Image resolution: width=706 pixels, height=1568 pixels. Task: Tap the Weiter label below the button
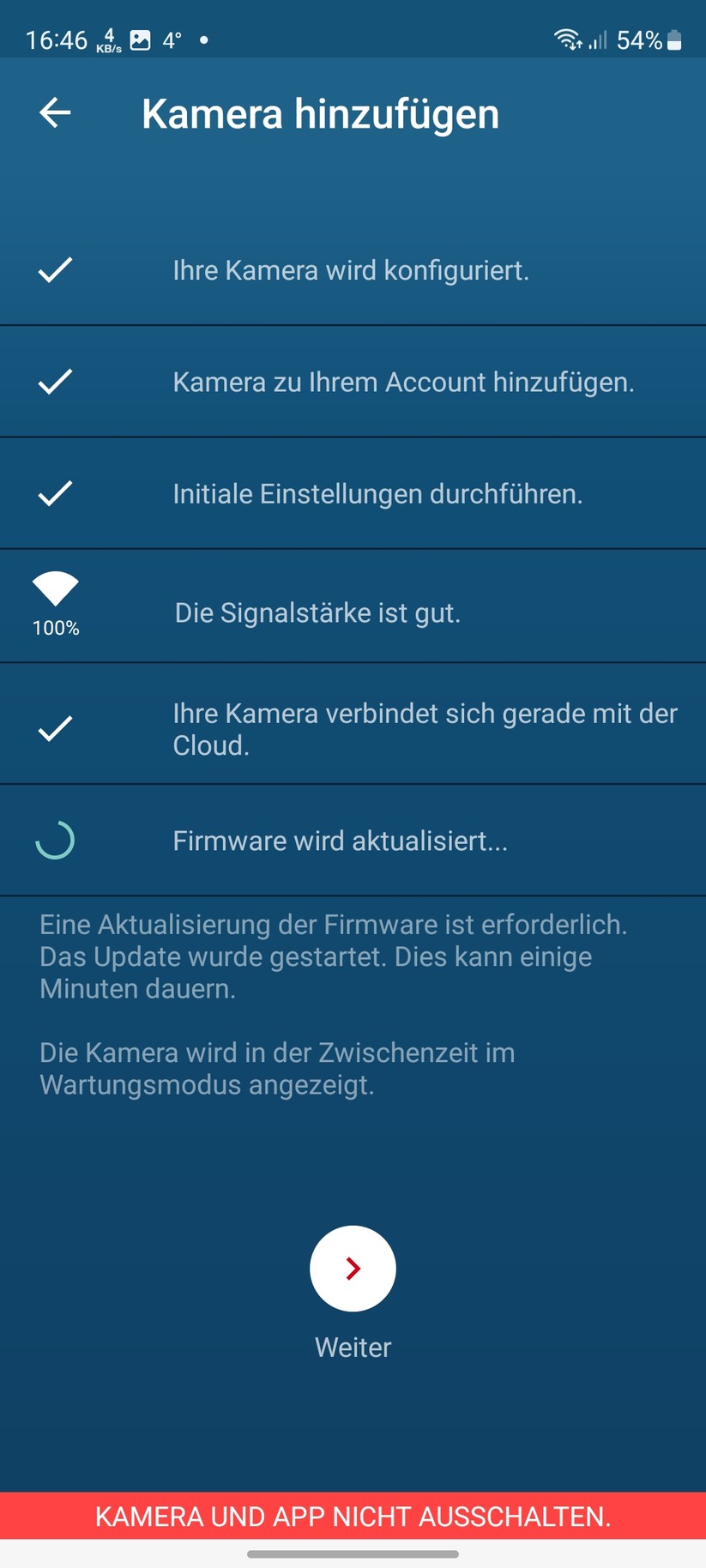[x=353, y=1347]
